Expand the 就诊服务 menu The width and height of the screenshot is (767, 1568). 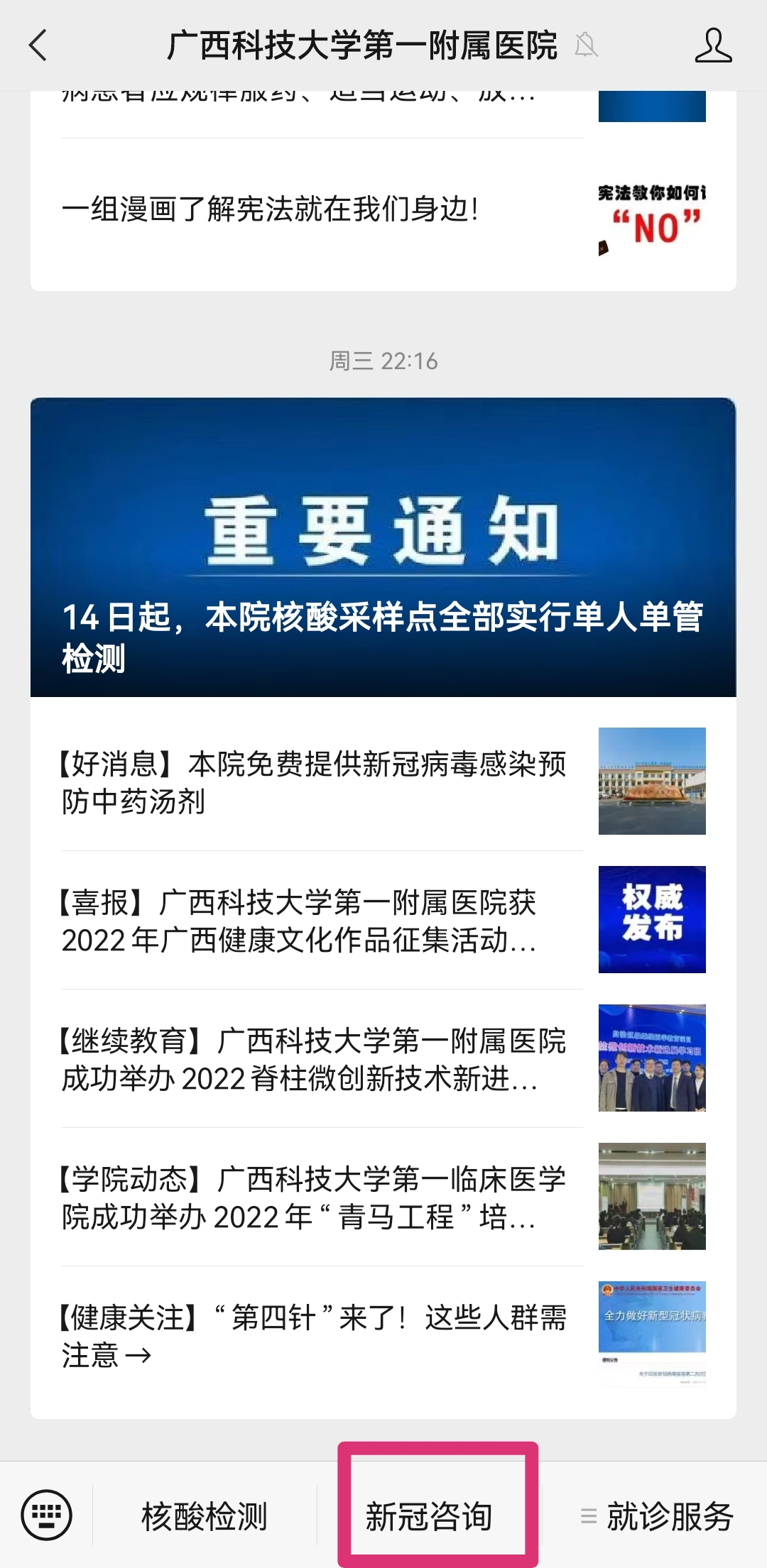[656, 1516]
